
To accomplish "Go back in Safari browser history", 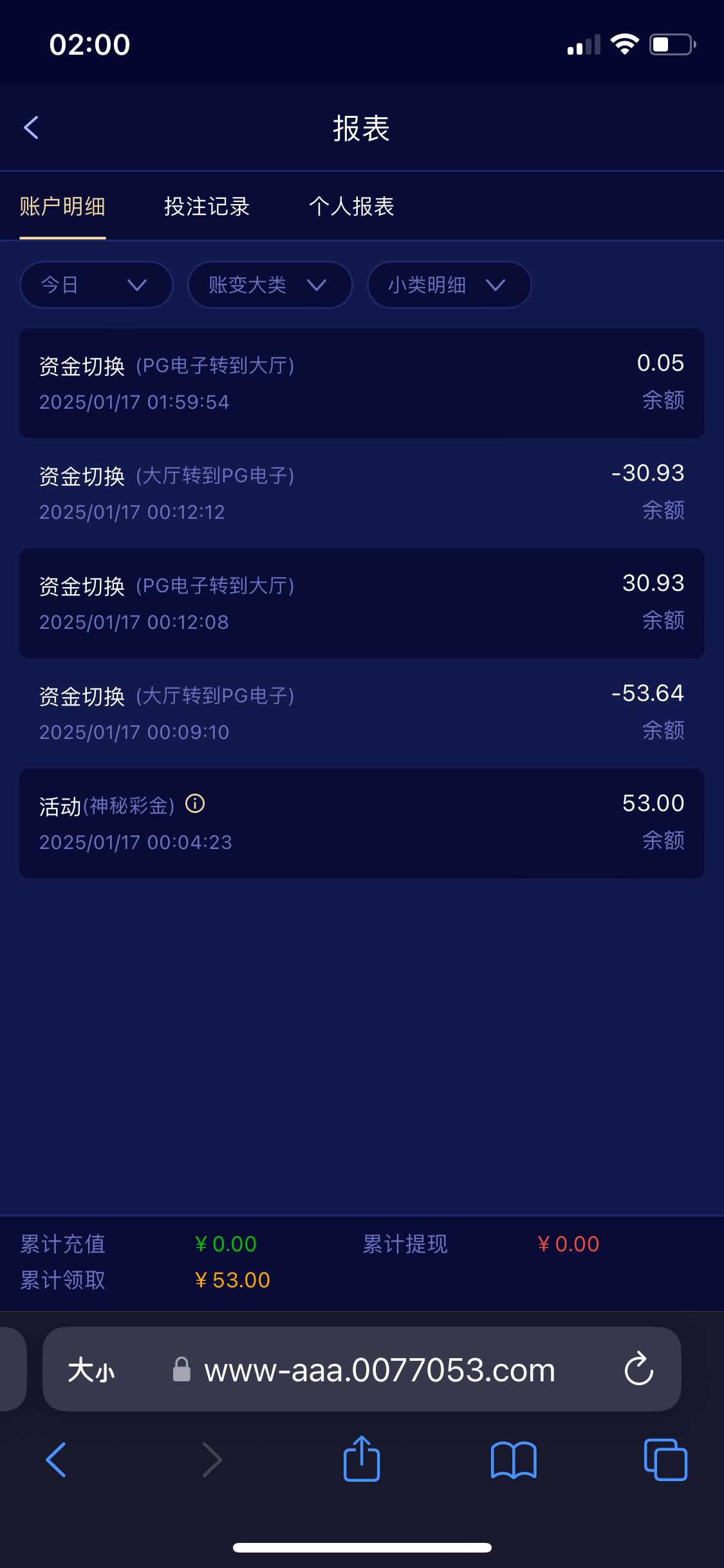I will tap(56, 1459).
